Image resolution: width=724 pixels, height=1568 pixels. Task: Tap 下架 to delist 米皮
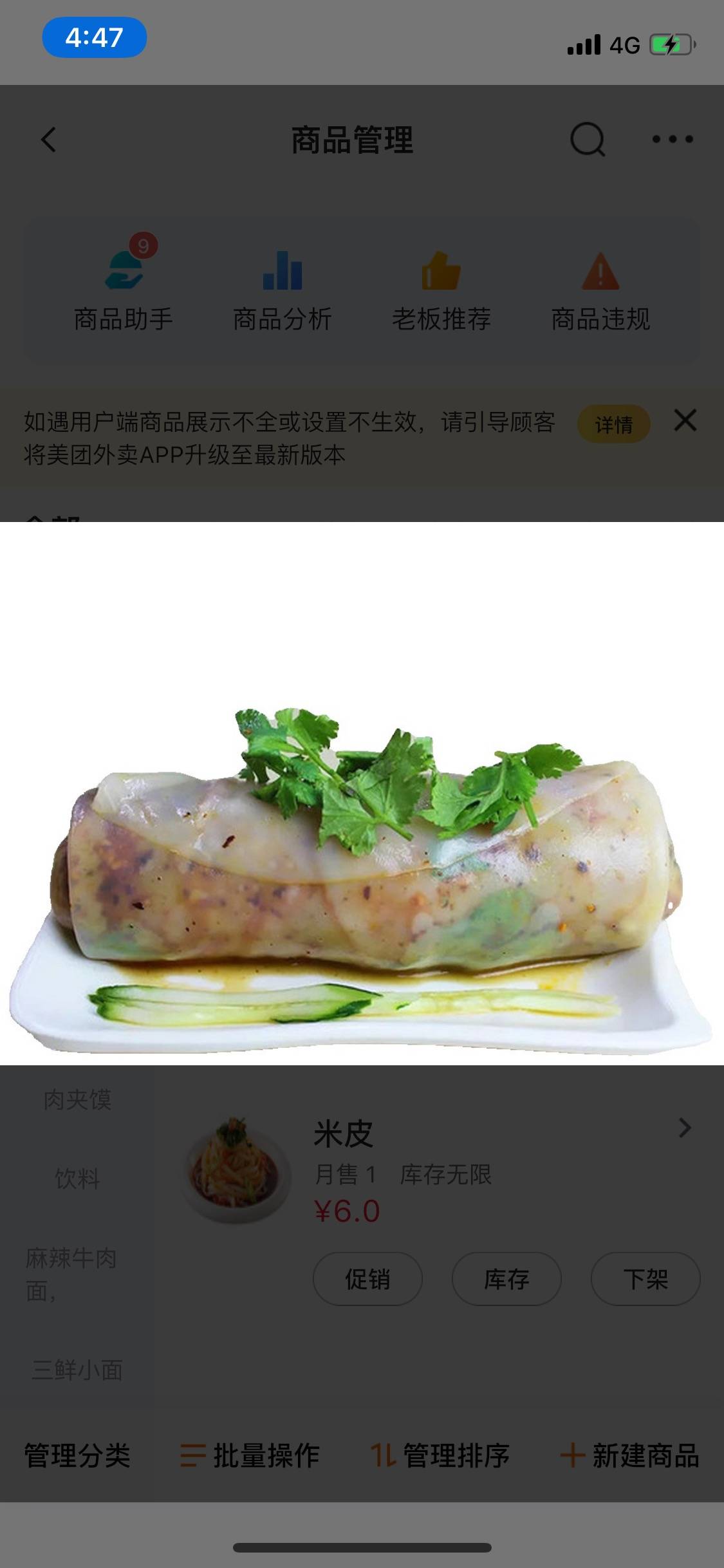pyautogui.click(x=645, y=1279)
